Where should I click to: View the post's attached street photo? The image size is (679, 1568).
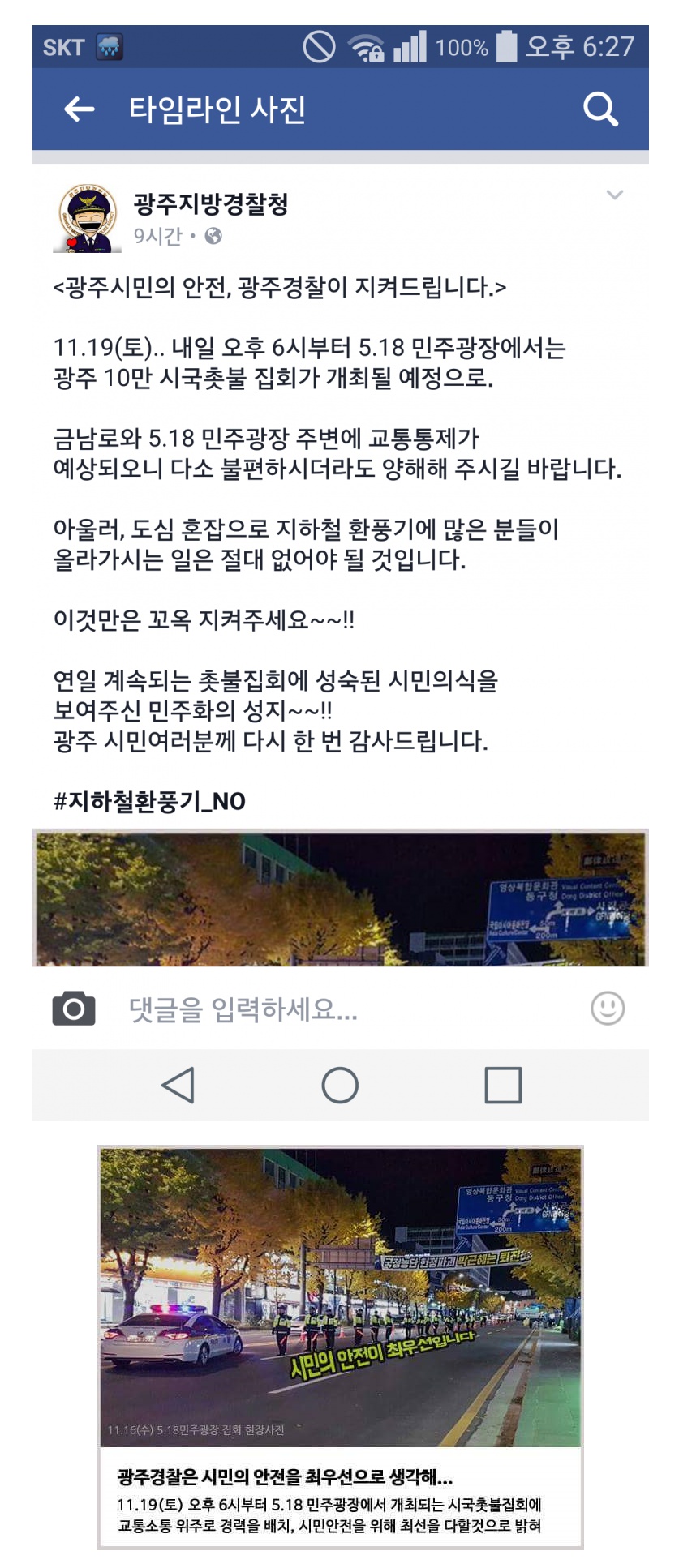(340, 898)
